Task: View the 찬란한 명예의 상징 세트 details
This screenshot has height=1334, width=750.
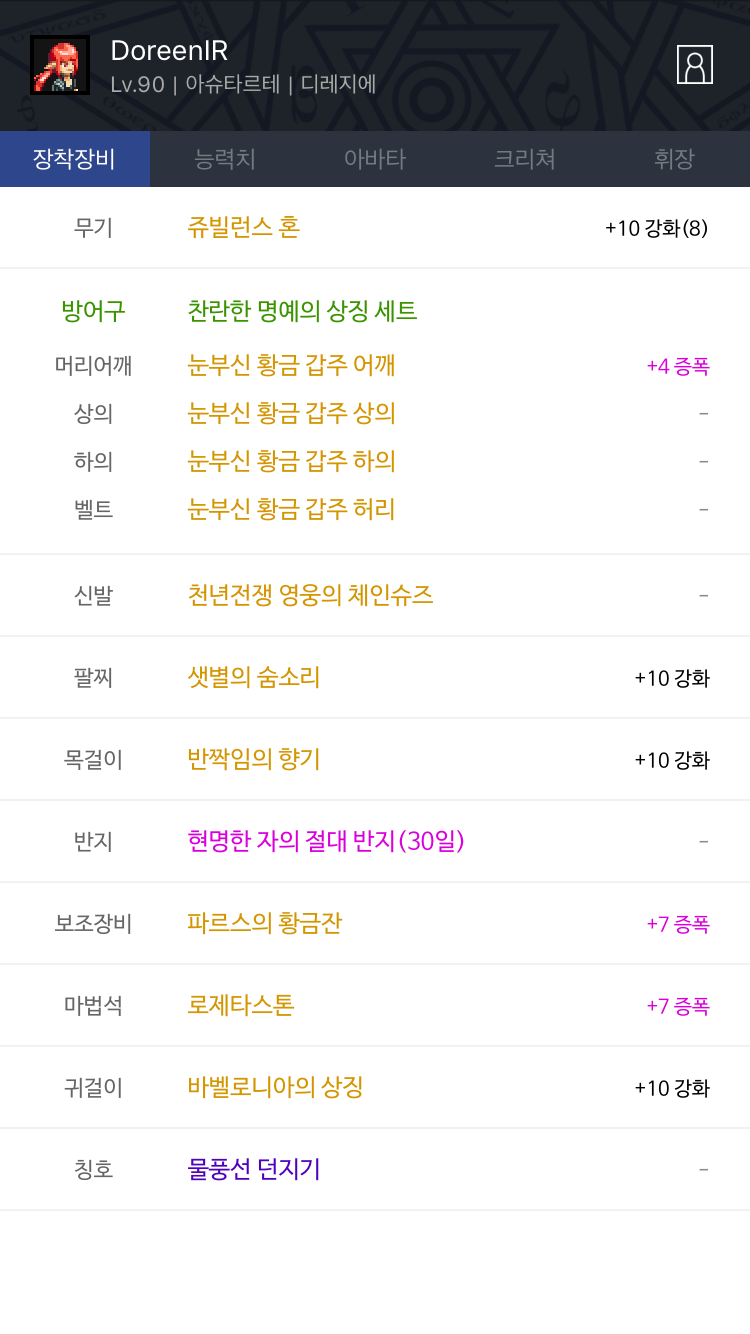Action: [x=302, y=311]
